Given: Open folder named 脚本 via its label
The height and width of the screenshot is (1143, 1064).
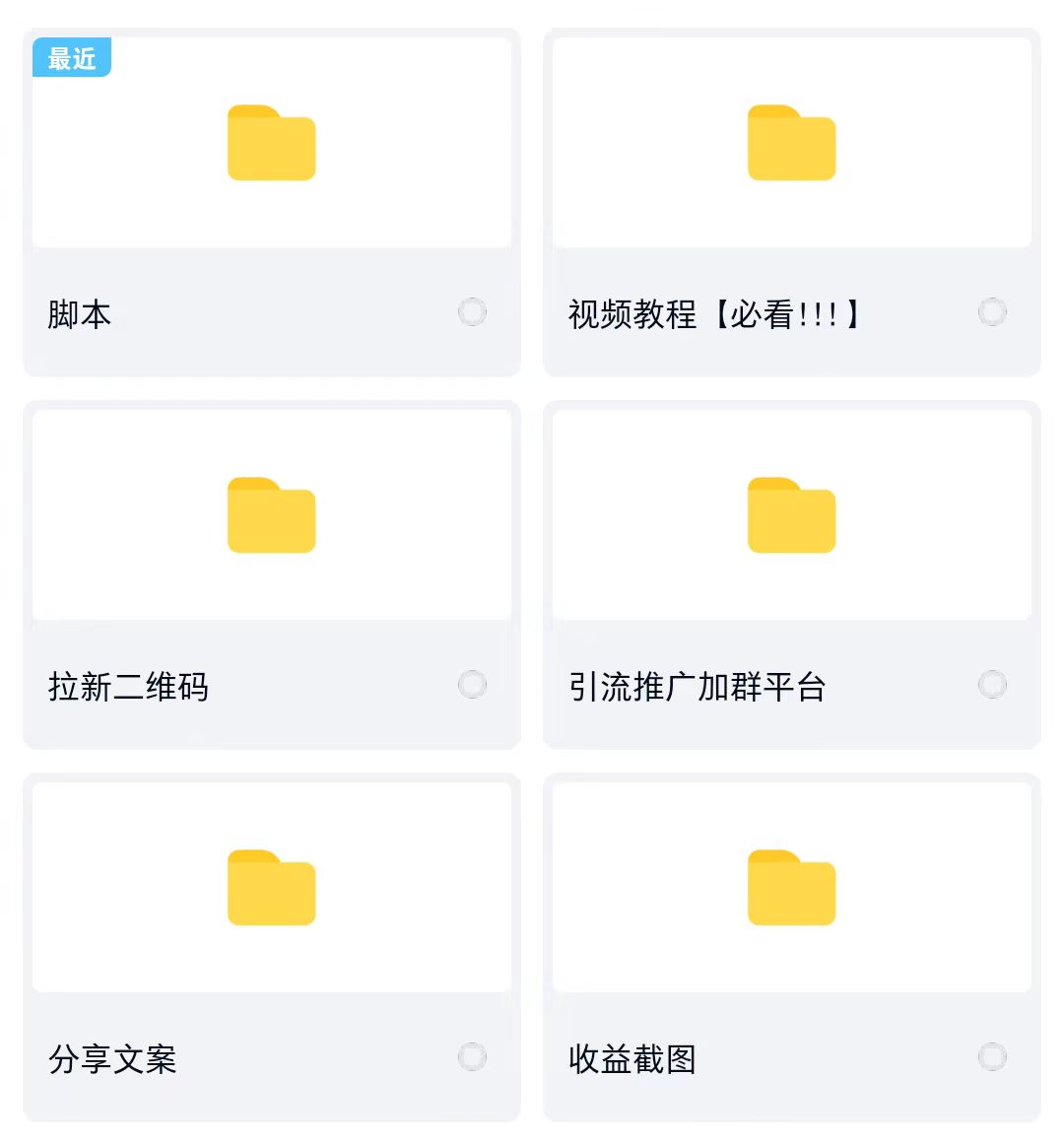Looking at the screenshot, I should point(80,313).
